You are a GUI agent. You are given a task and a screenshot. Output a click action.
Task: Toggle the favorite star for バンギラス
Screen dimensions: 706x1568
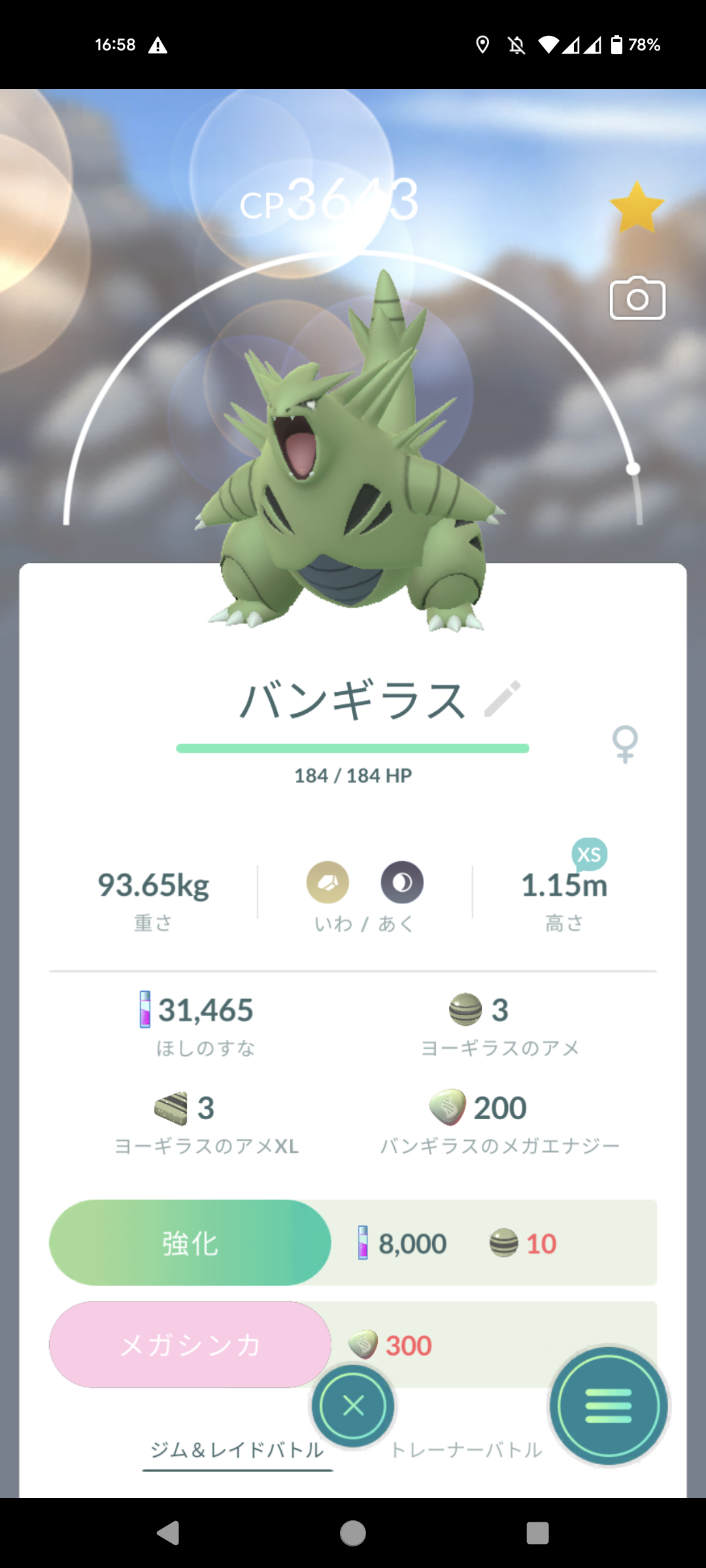pyautogui.click(x=636, y=208)
